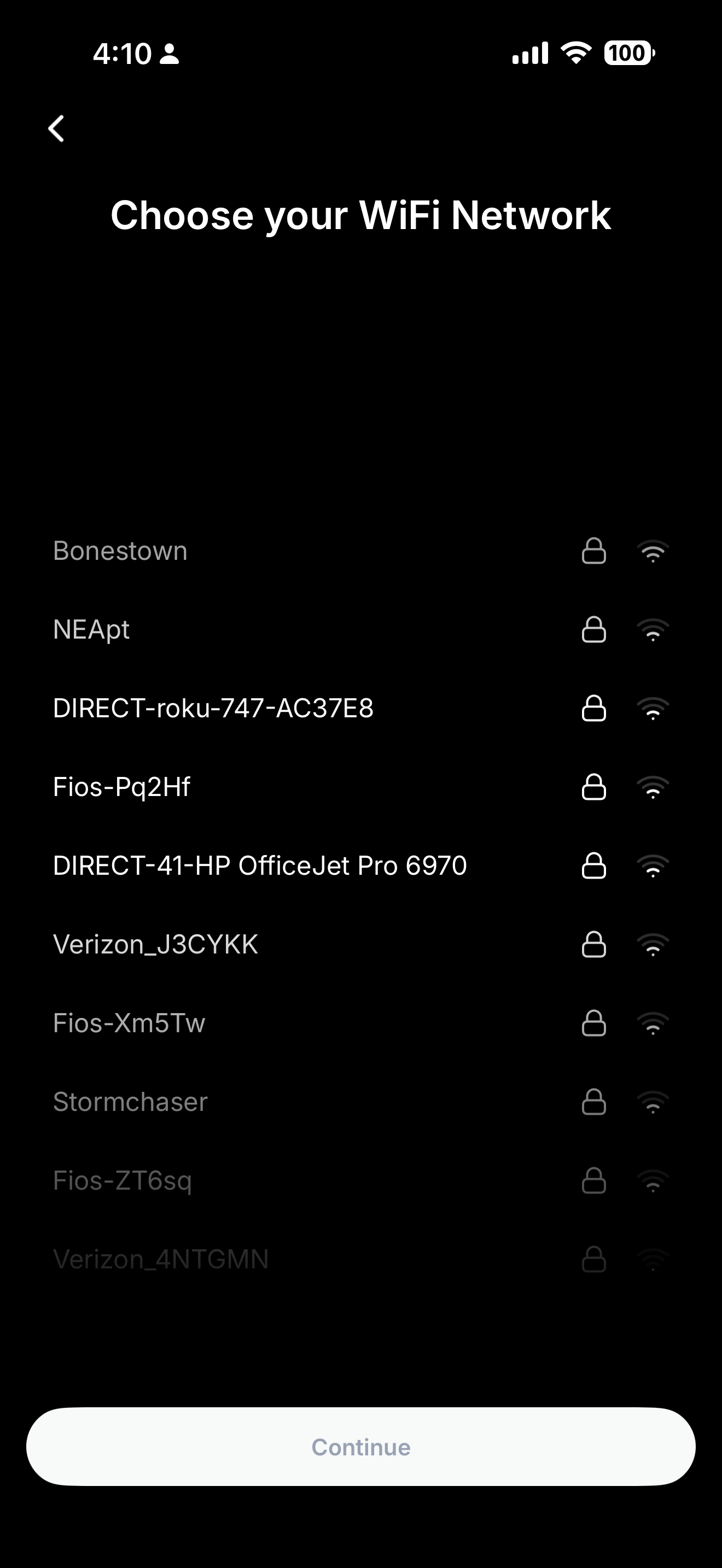This screenshot has height=1568, width=722.
Task: Choose Verizon_4NTGMN network
Action: [x=161, y=1260]
